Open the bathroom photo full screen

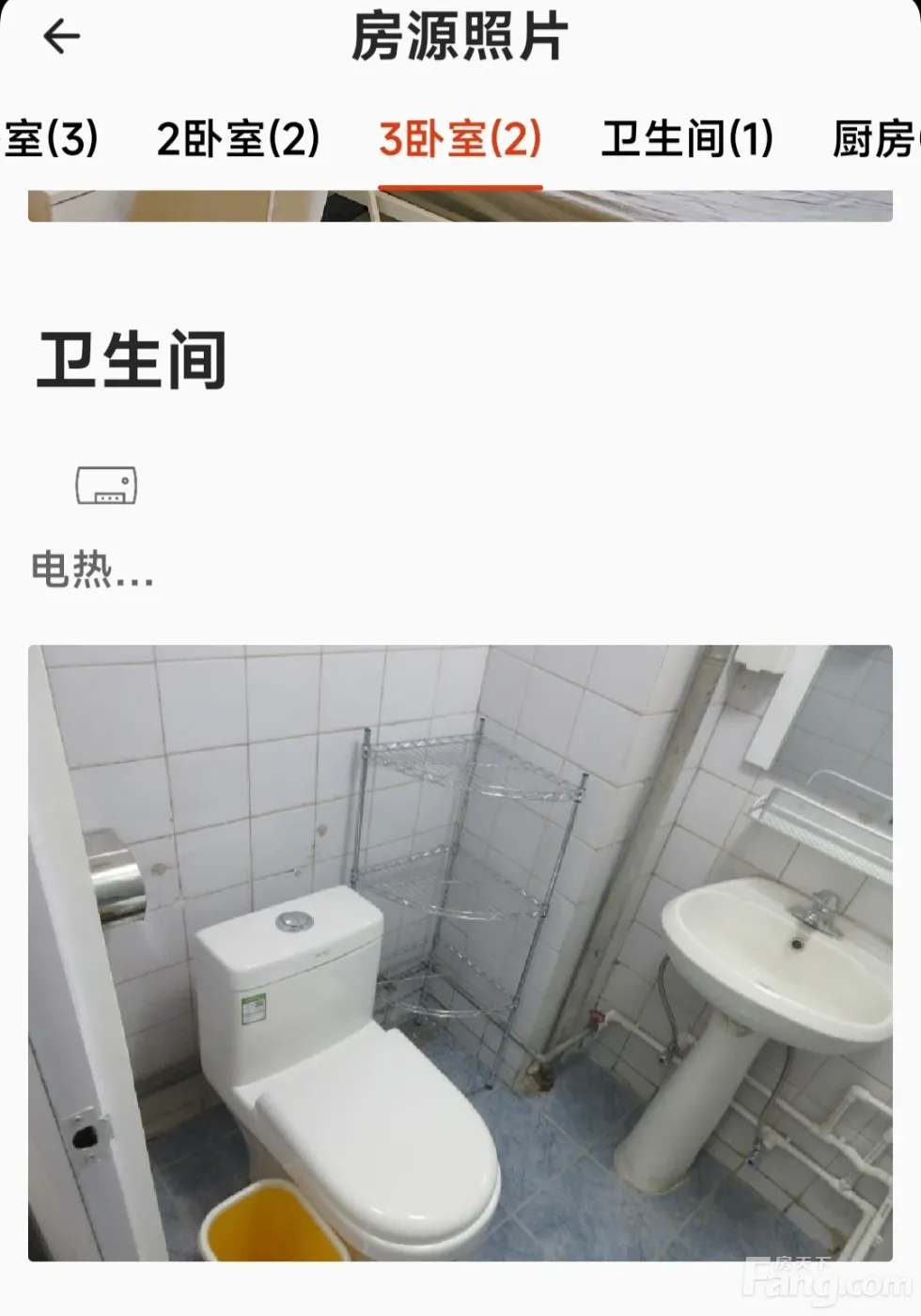coord(460,951)
